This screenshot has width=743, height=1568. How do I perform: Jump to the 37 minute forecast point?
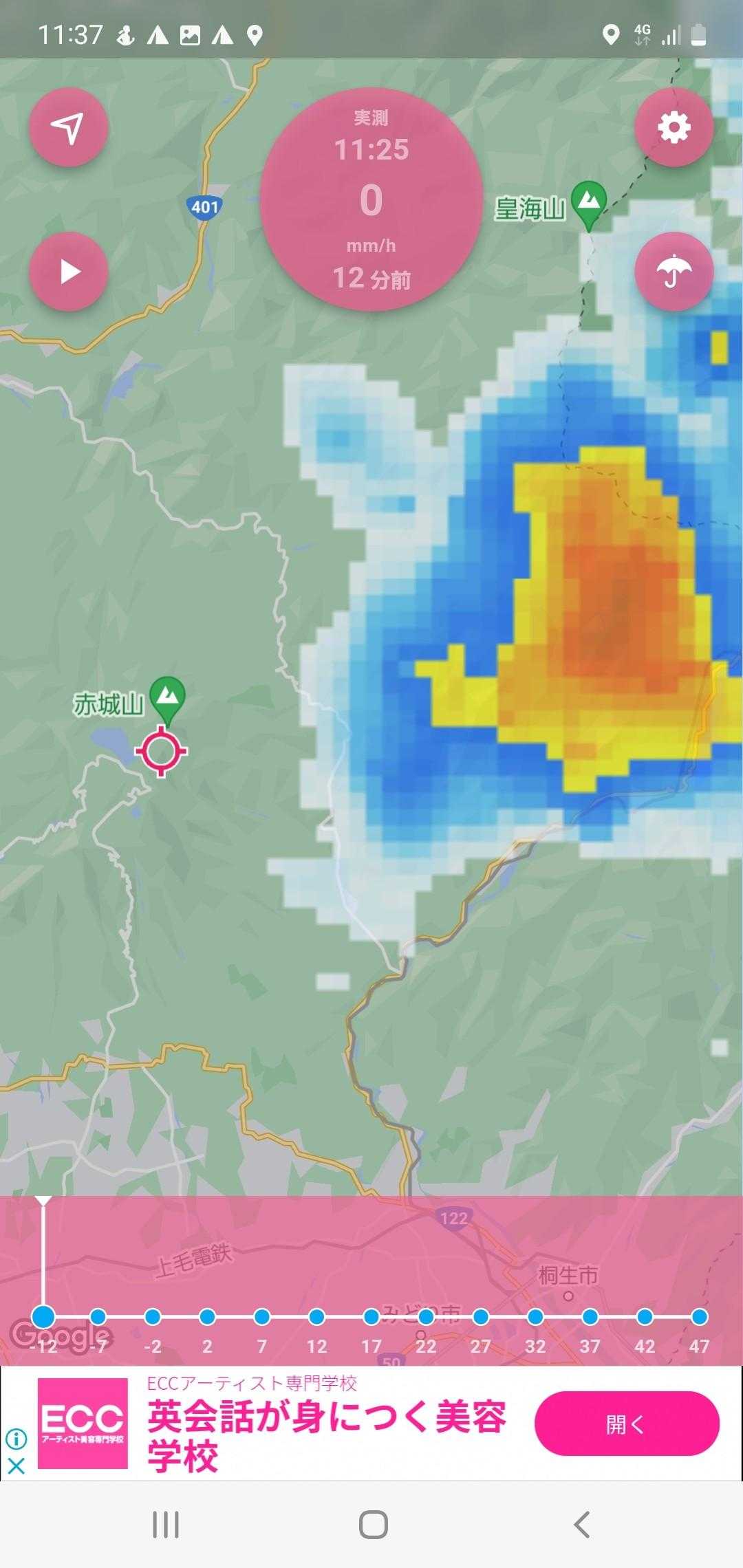tap(590, 1317)
